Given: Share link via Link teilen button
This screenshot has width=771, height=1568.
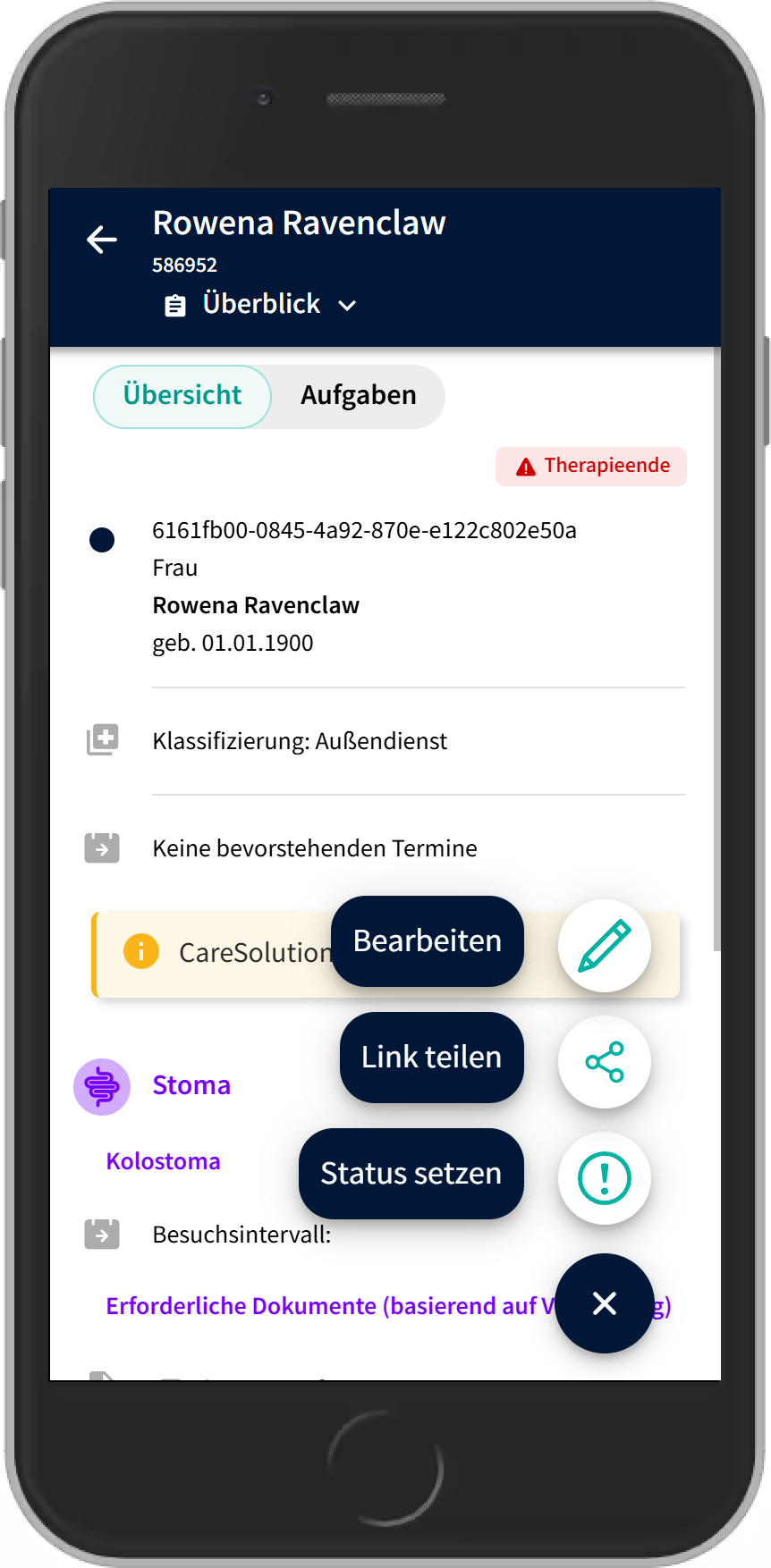Looking at the screenshot, I should pyautogui.click(x=605, y=1062).
